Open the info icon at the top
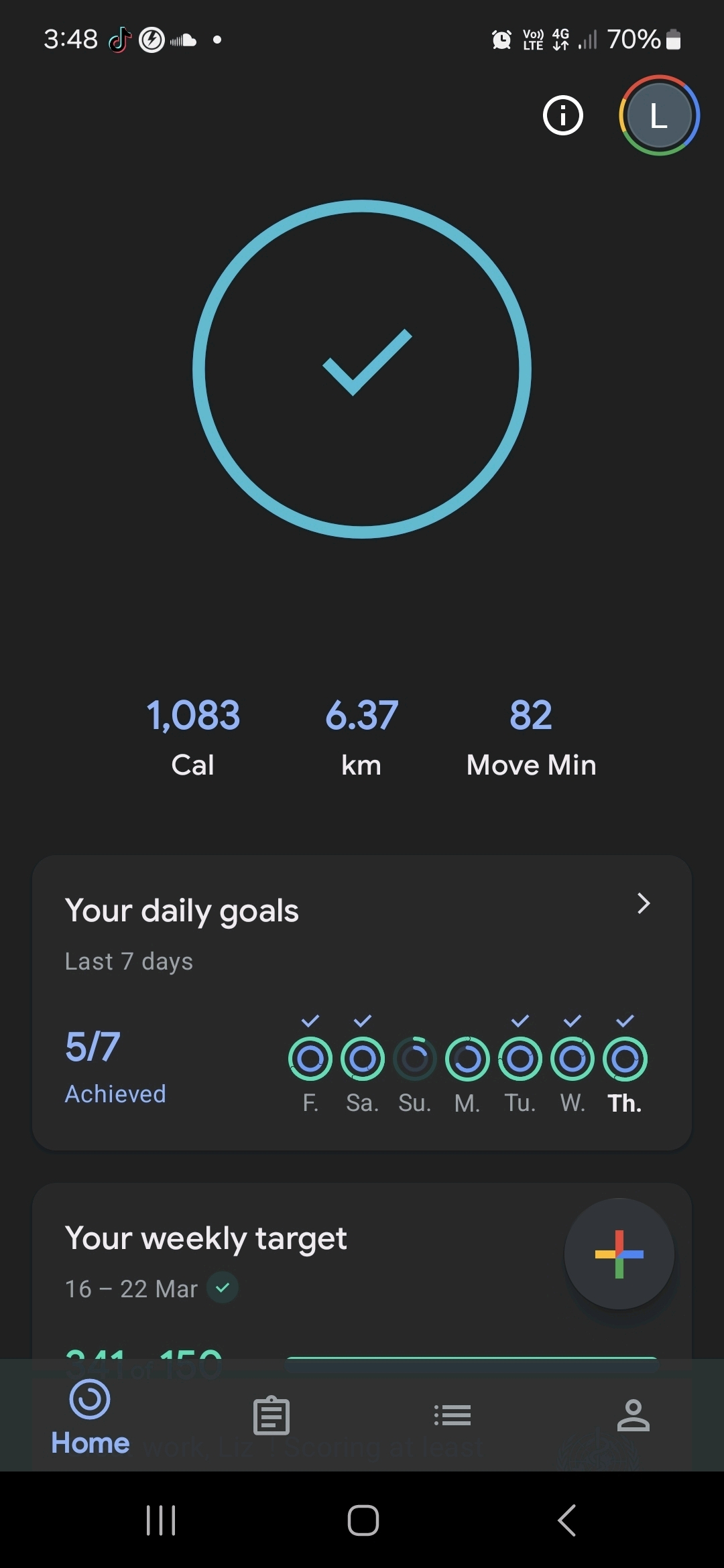The height and width of the screenshot is (1568, 724). [562, 116]
